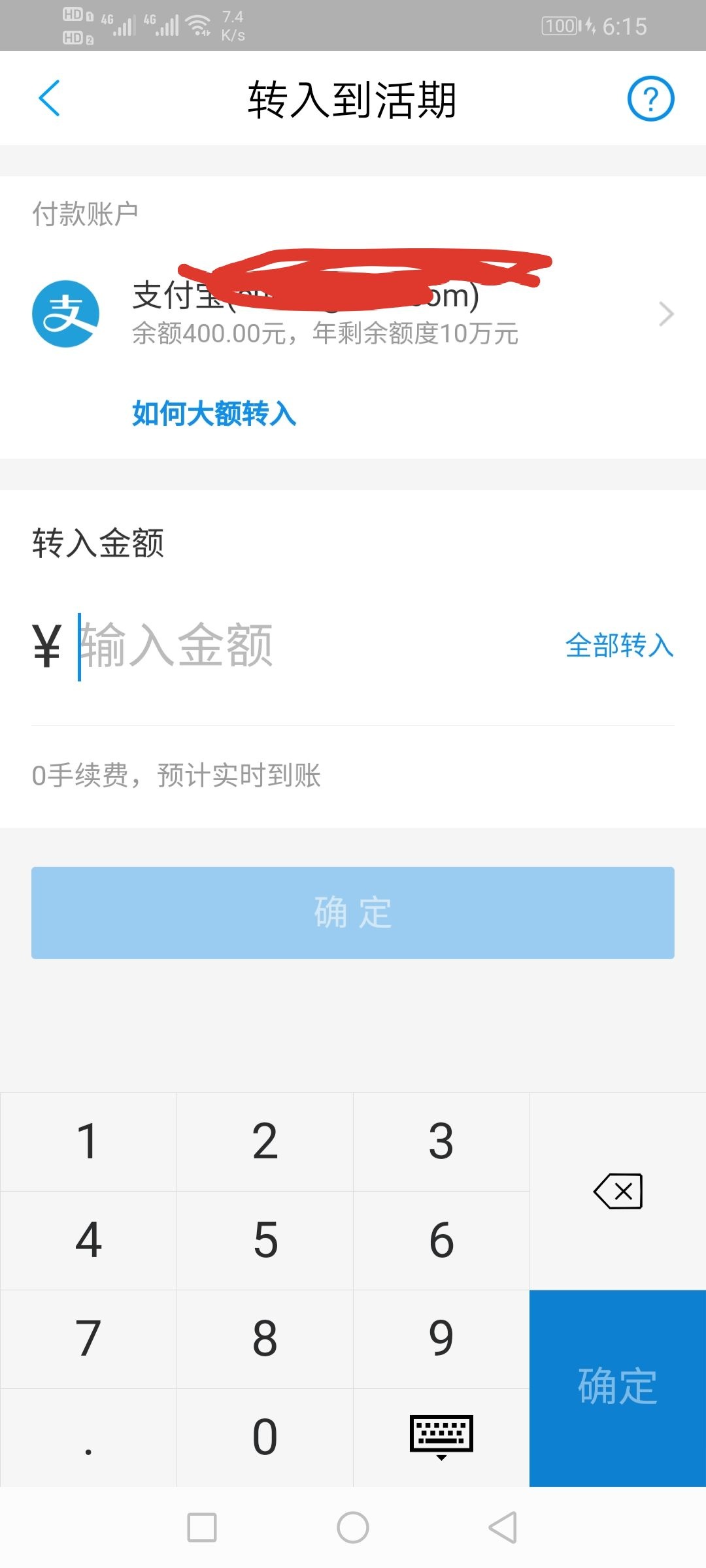Screen dimensions: 706x1568
Task: Enter digit 9 on the keypad
Action: click(441, 1339)
